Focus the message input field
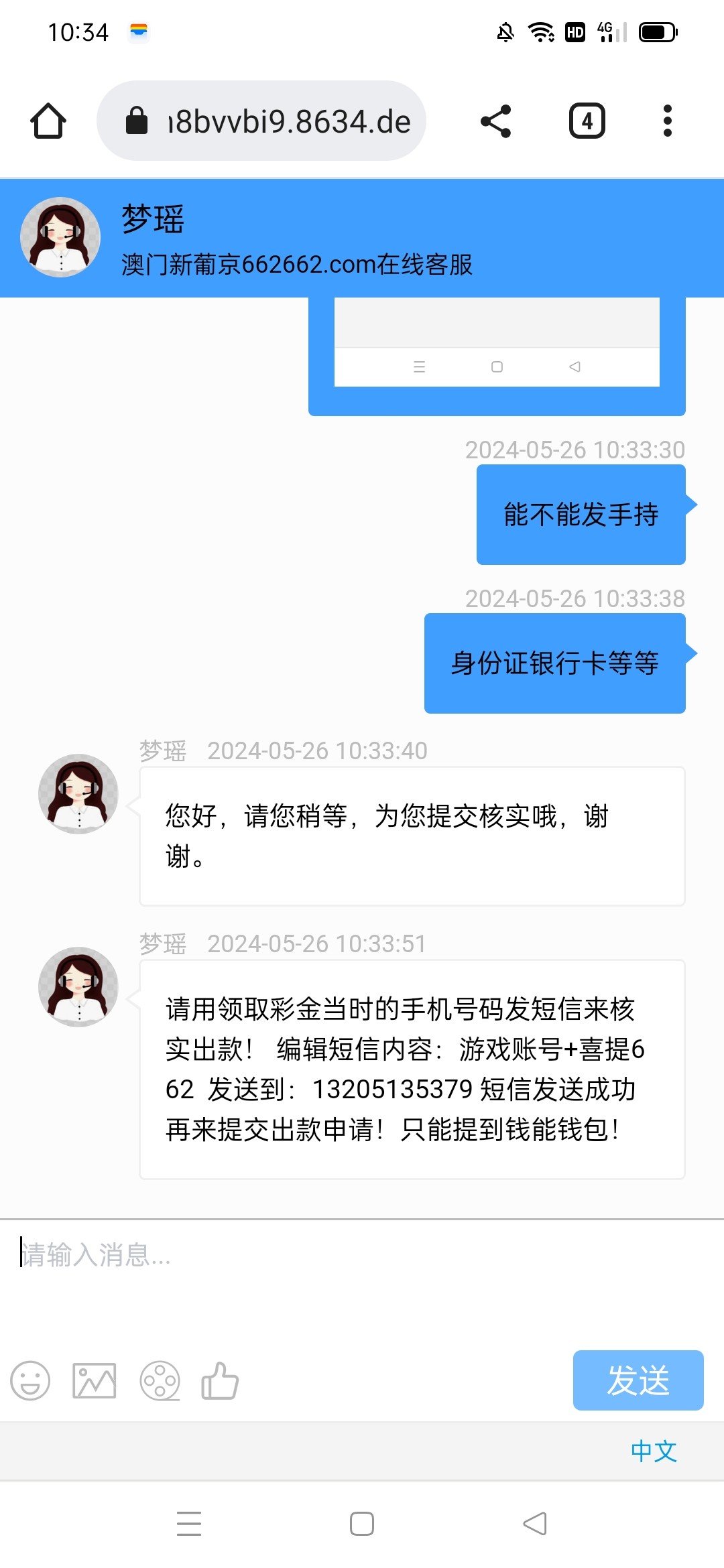Screen dimensions: 724x1568 point(362,1273)
